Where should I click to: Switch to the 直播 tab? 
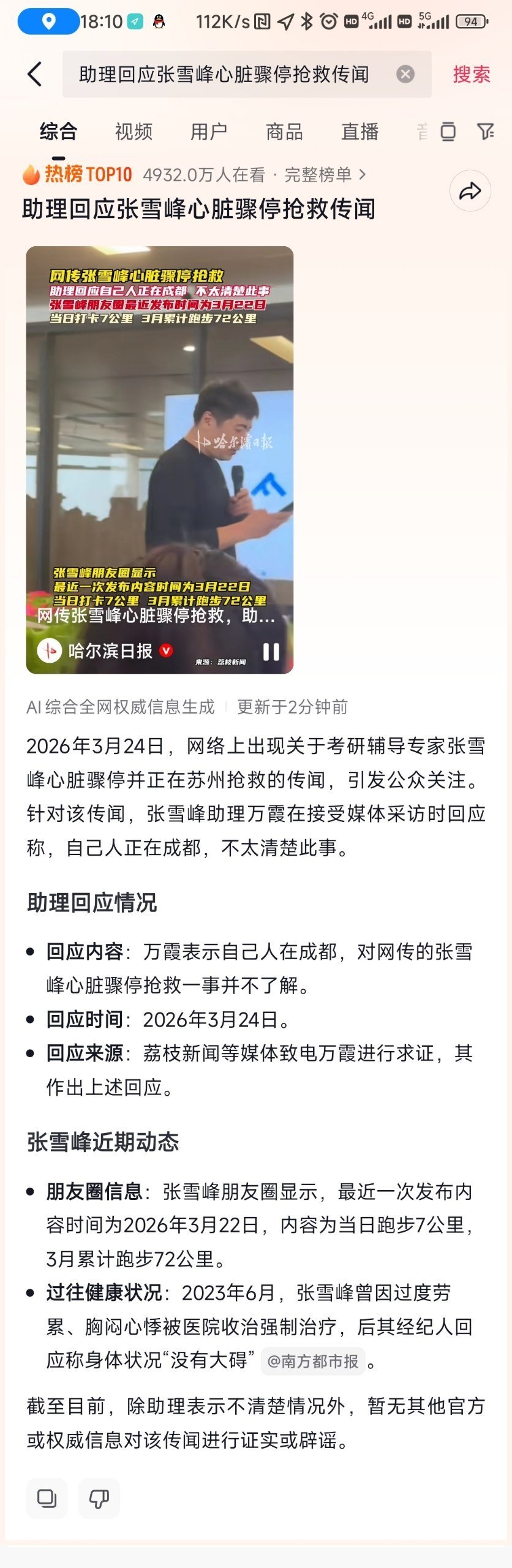tap(360, 132)
